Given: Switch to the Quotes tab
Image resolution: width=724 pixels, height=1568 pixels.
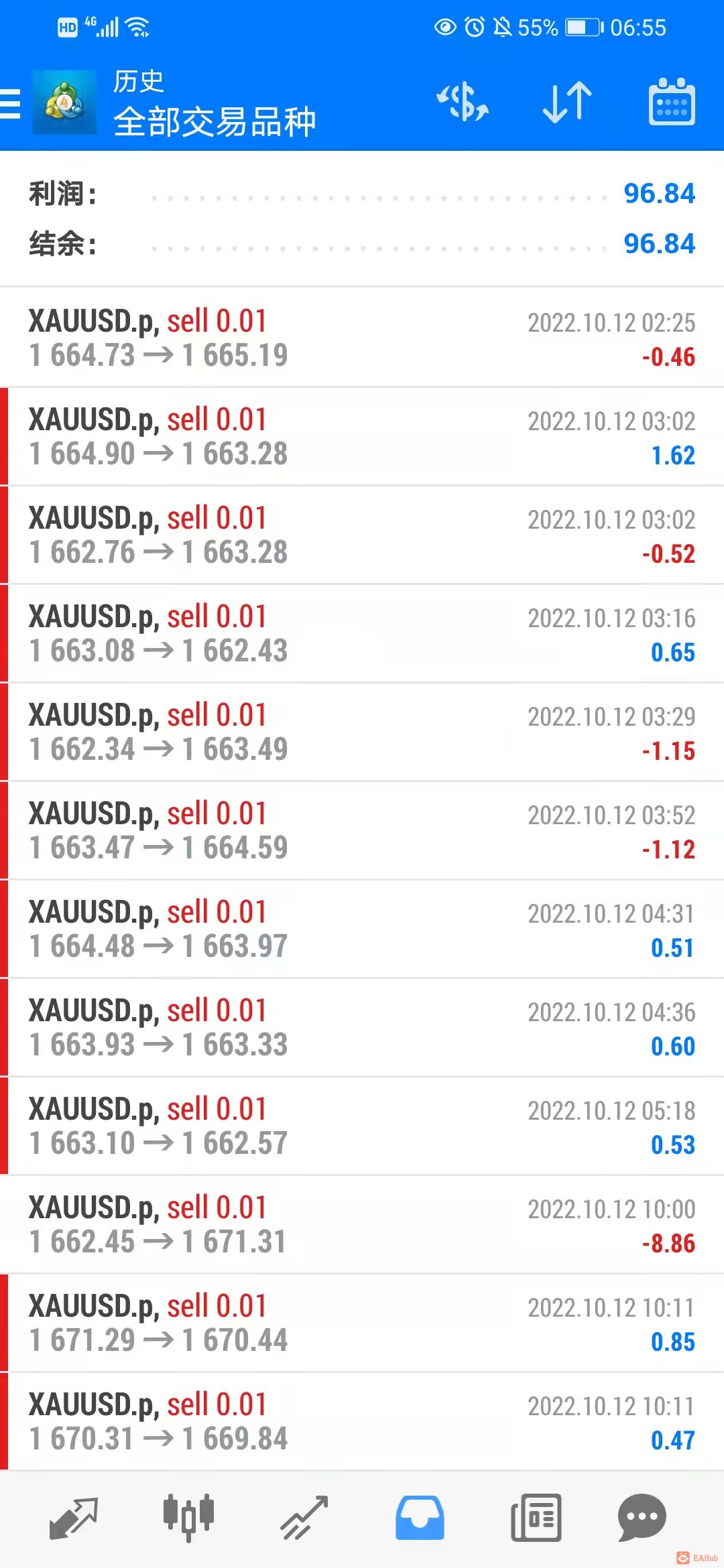Looking at the screenshot, I should point(74,1518).
